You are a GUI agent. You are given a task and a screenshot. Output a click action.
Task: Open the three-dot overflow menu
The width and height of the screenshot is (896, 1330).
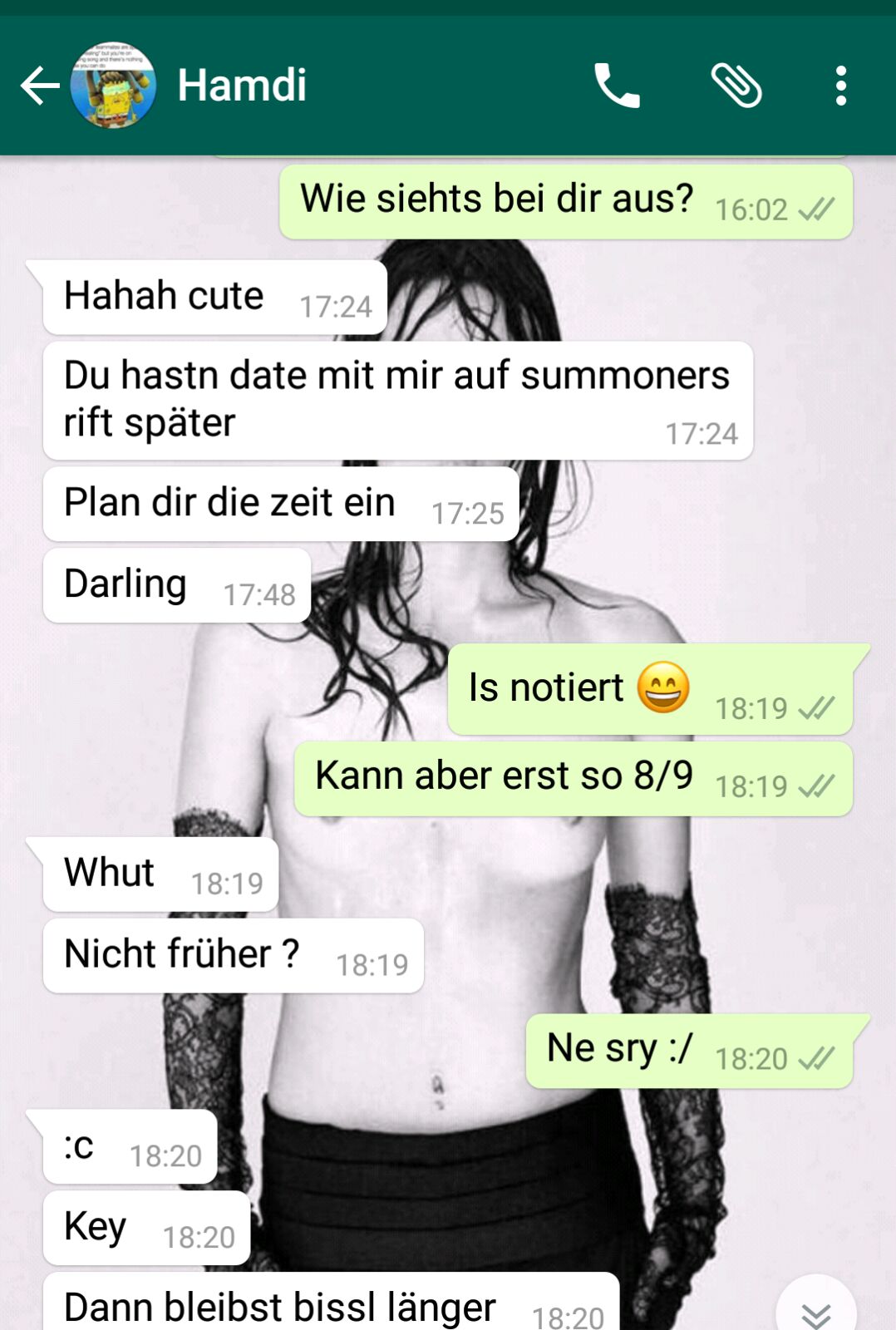[x=841, y=86]
